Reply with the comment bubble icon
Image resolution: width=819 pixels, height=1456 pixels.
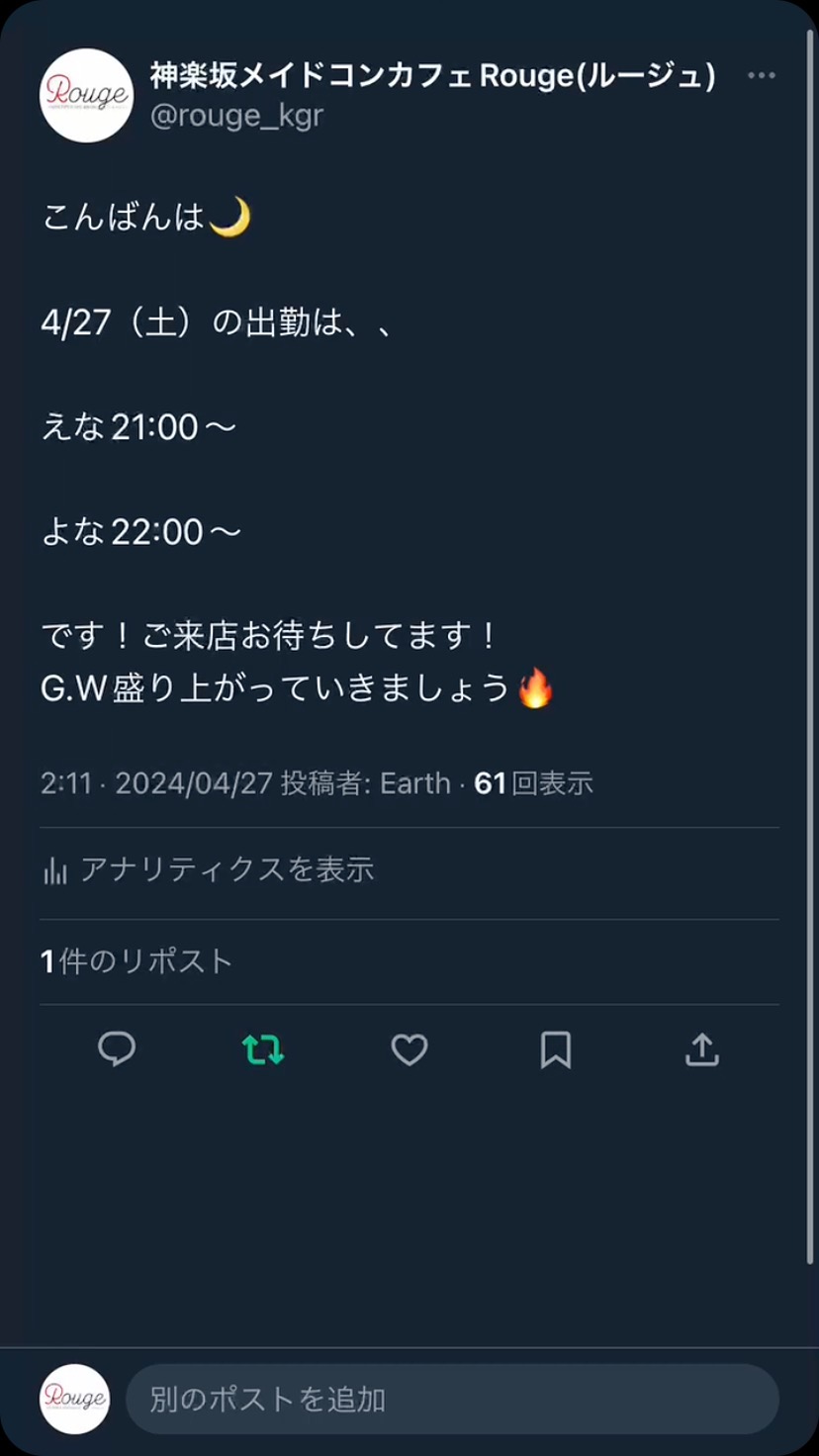point(117,1048)
